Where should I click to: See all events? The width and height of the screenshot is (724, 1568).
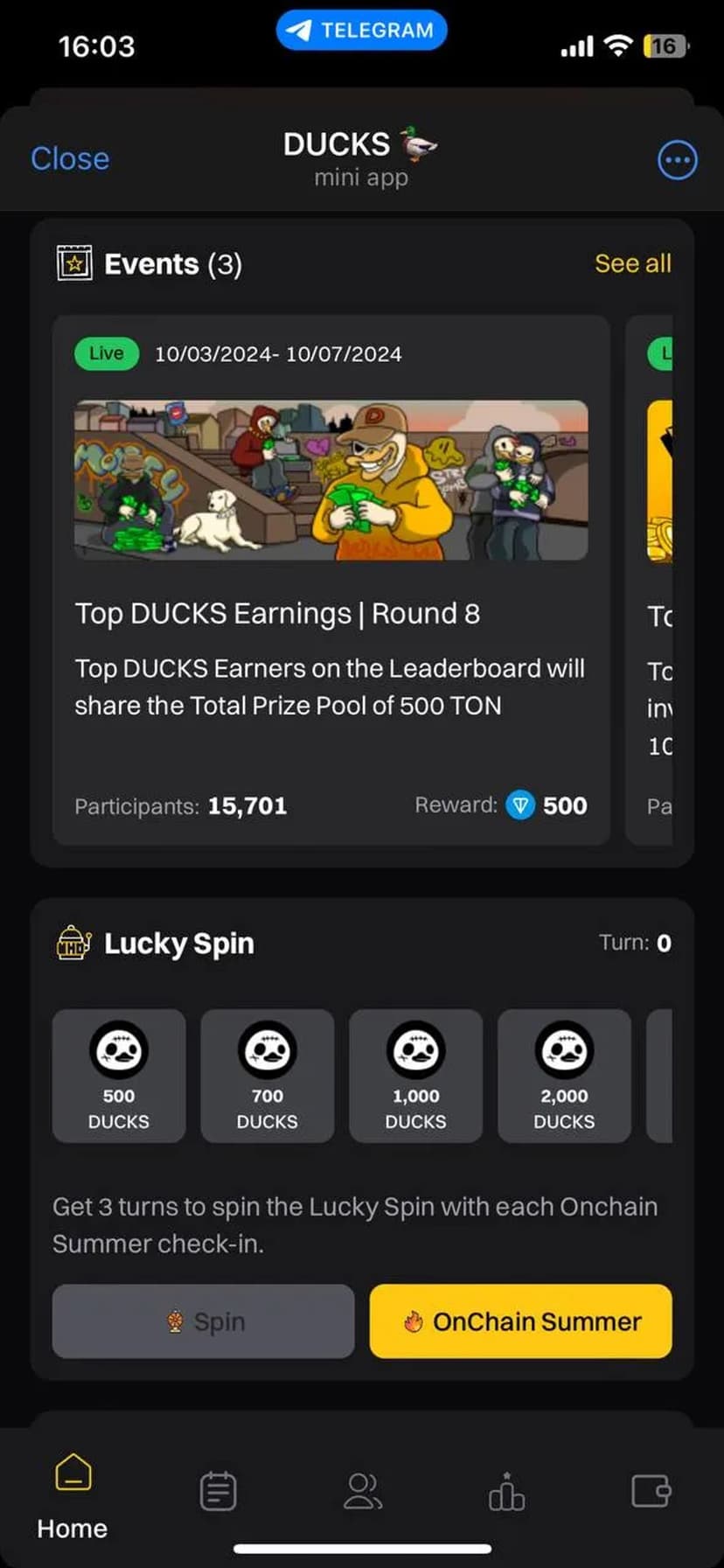(632, 263)
